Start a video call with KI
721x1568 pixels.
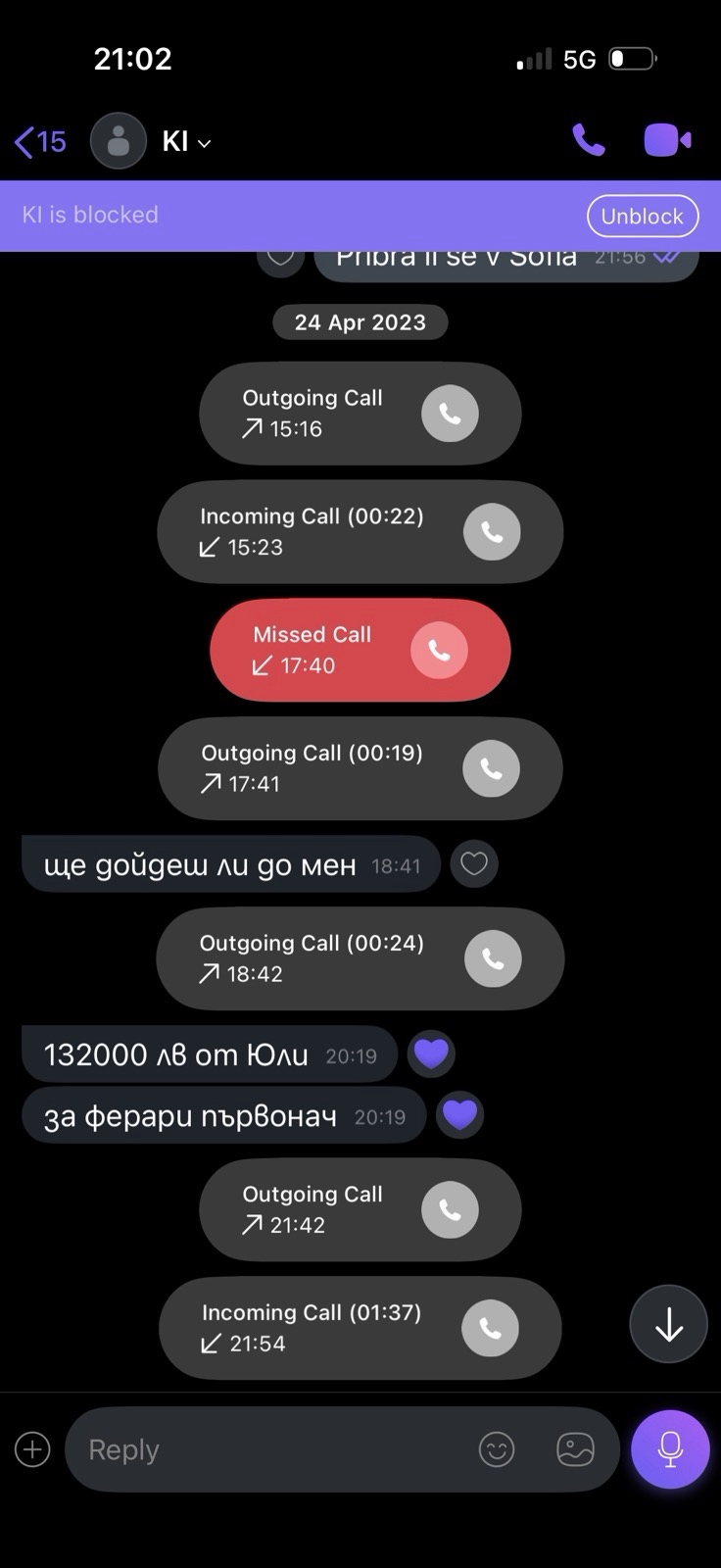tap(667, 140)
